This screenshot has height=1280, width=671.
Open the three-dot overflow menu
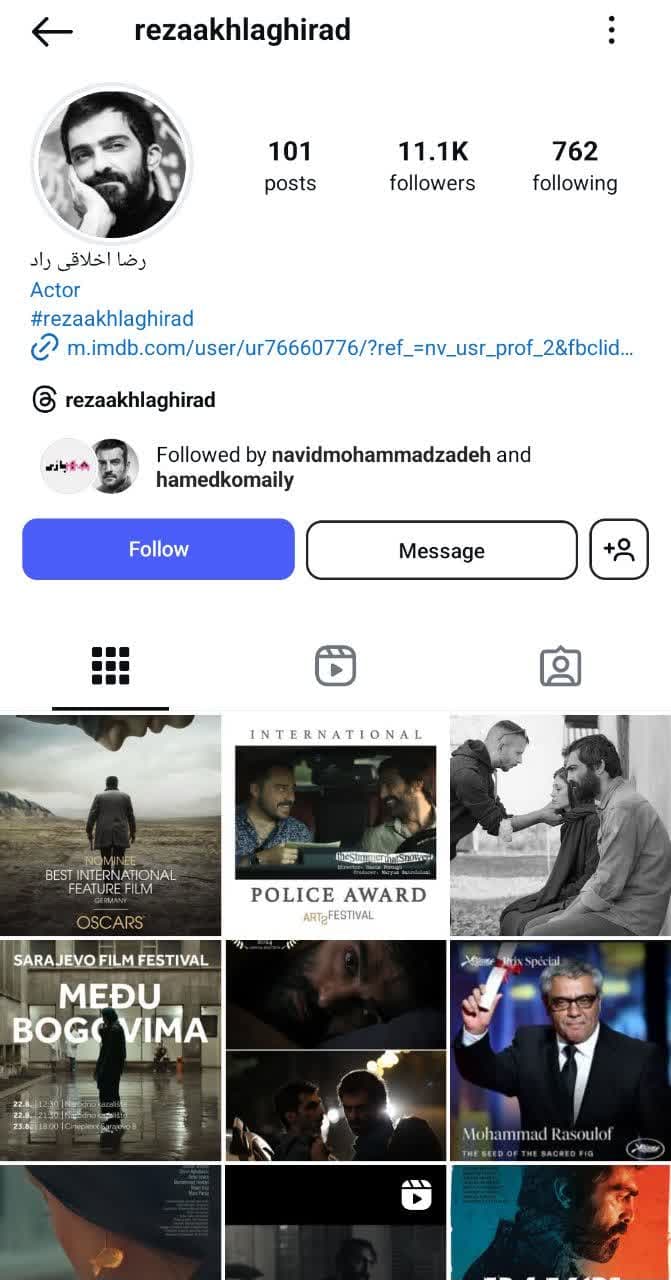coord(611,31)
